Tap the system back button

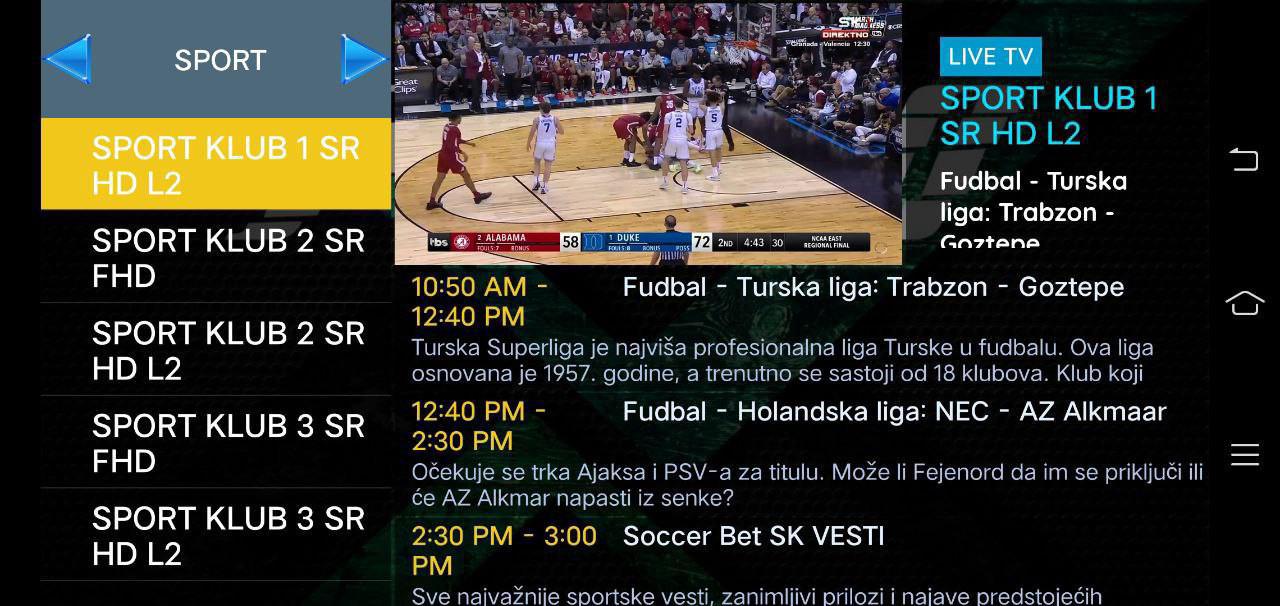point(1244,159)
